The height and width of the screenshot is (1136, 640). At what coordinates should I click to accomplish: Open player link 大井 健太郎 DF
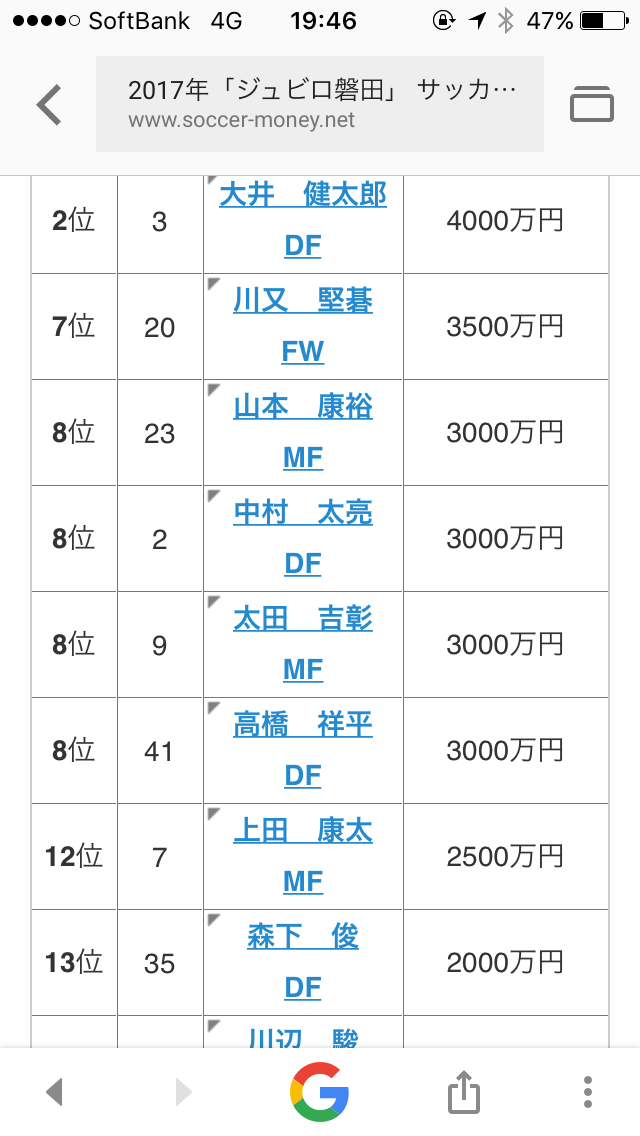[303, 220]
